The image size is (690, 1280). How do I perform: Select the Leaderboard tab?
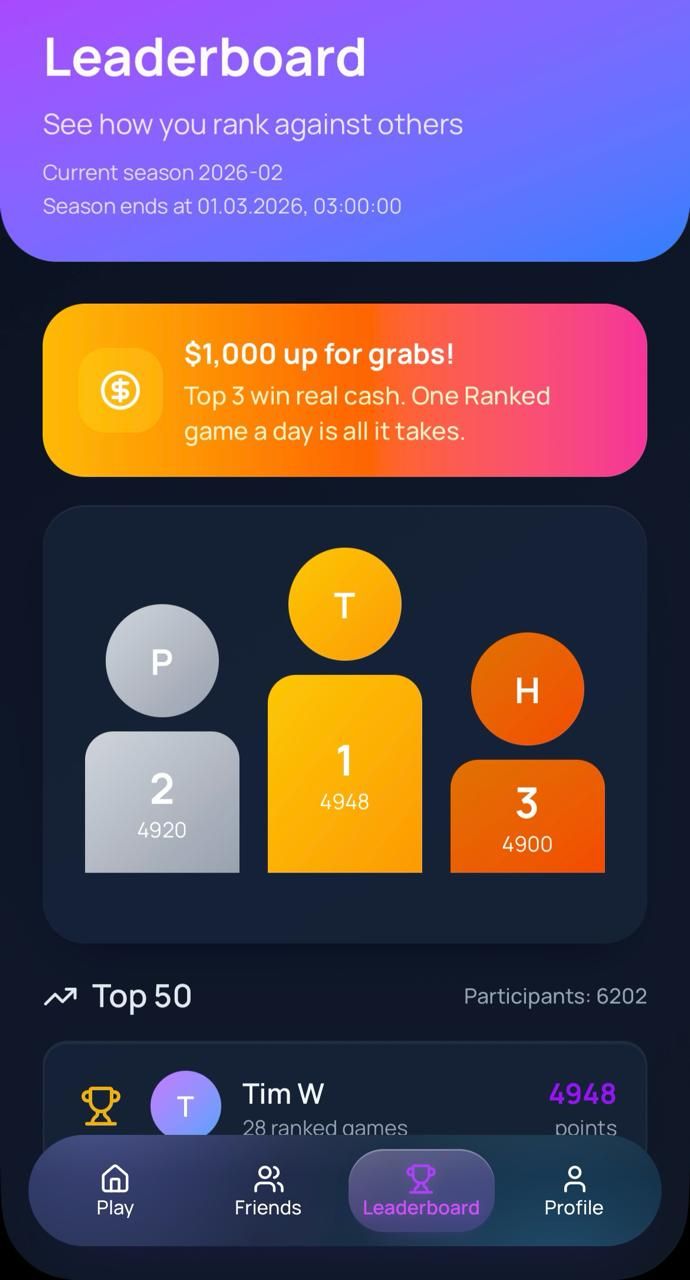point(421,1190)
